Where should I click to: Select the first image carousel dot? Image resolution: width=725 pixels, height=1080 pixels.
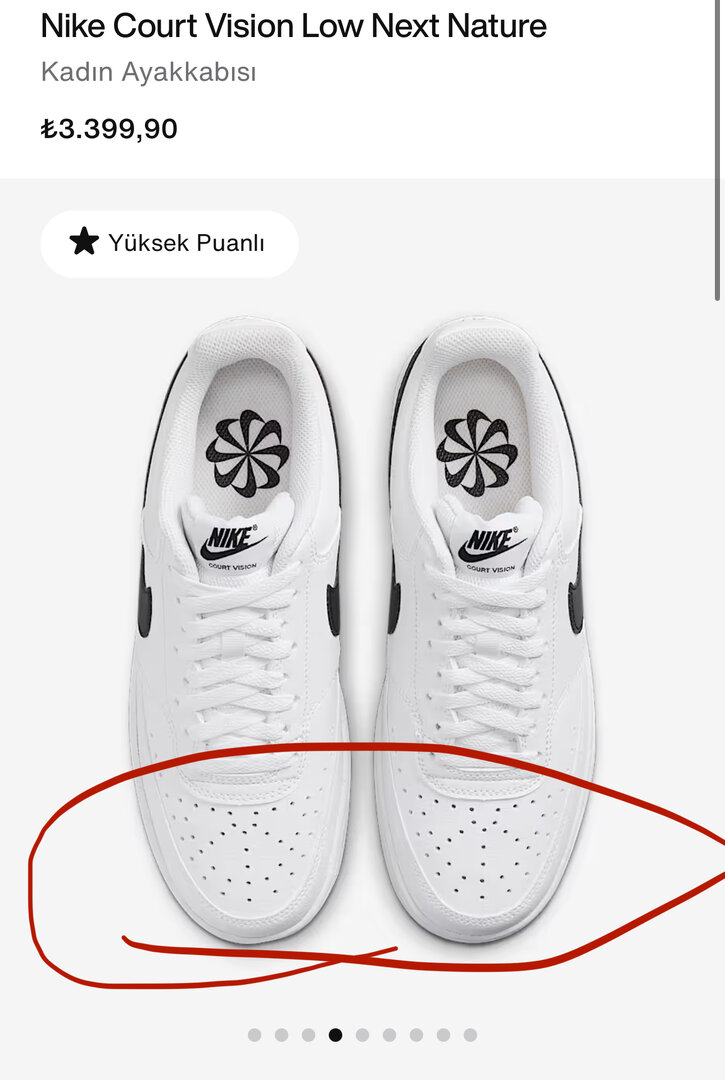[x=254, y=1035]
